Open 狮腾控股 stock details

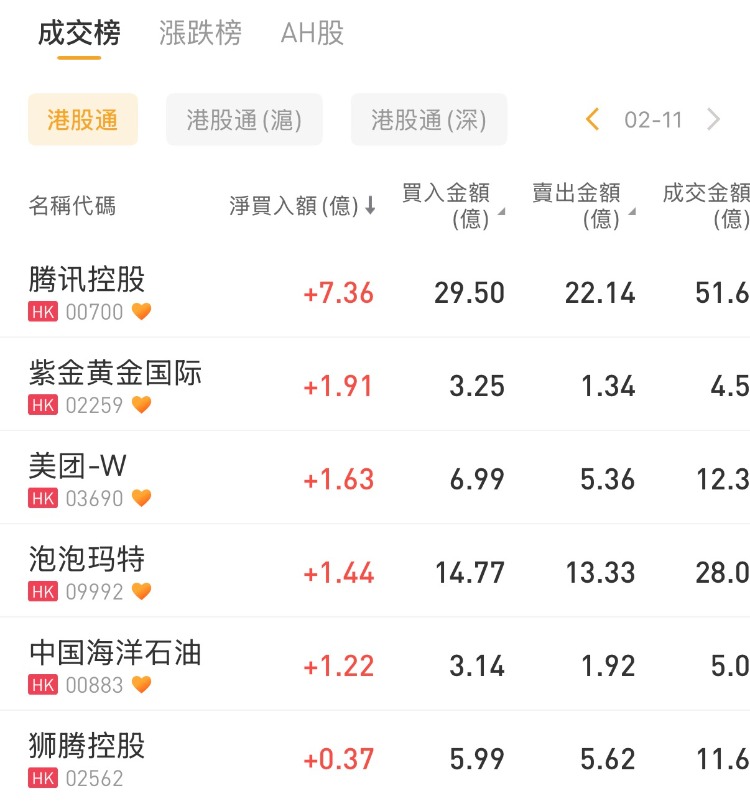click(87, 746)
